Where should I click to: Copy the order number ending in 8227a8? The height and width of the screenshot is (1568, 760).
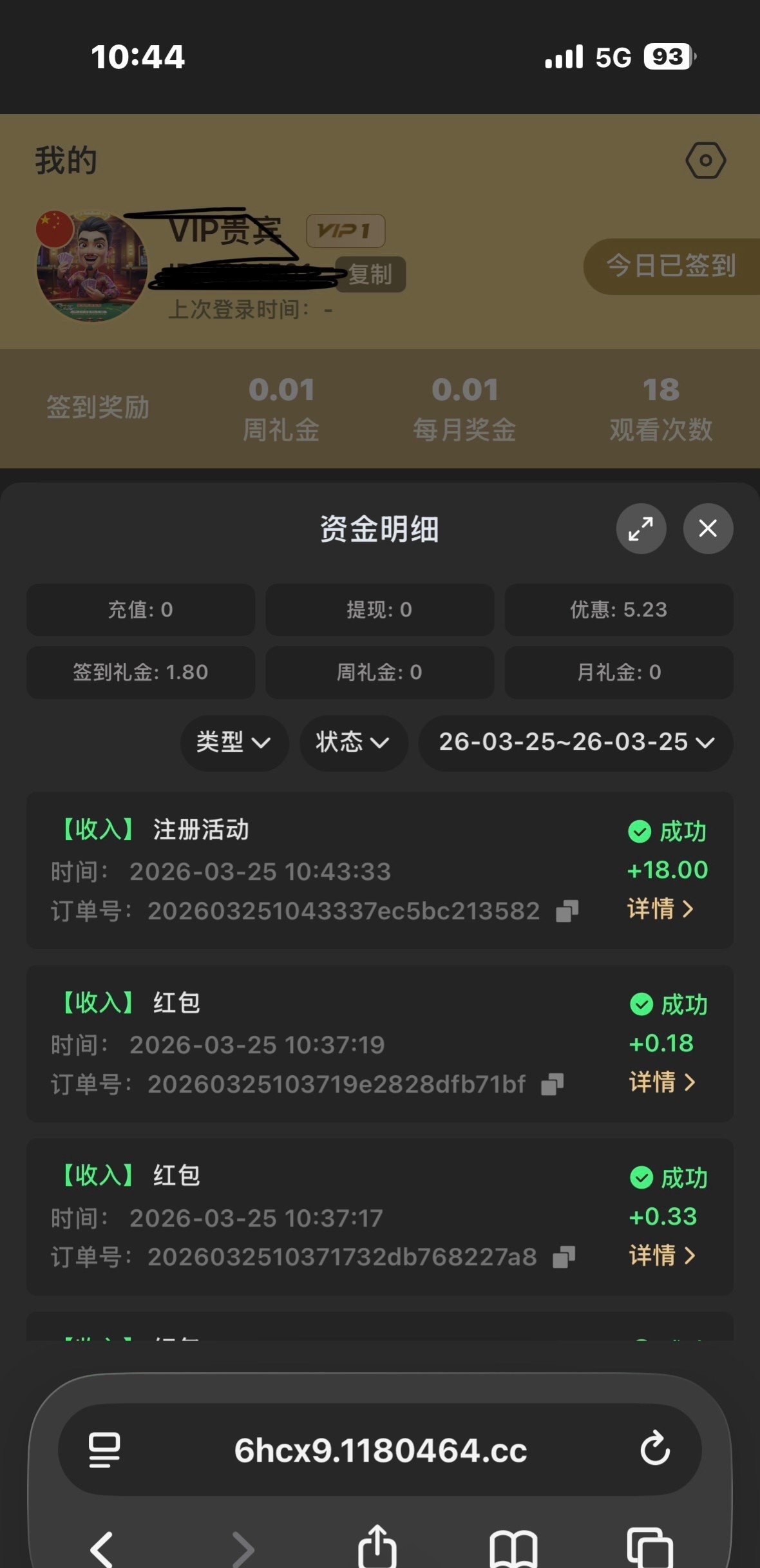coord(564,1257)
